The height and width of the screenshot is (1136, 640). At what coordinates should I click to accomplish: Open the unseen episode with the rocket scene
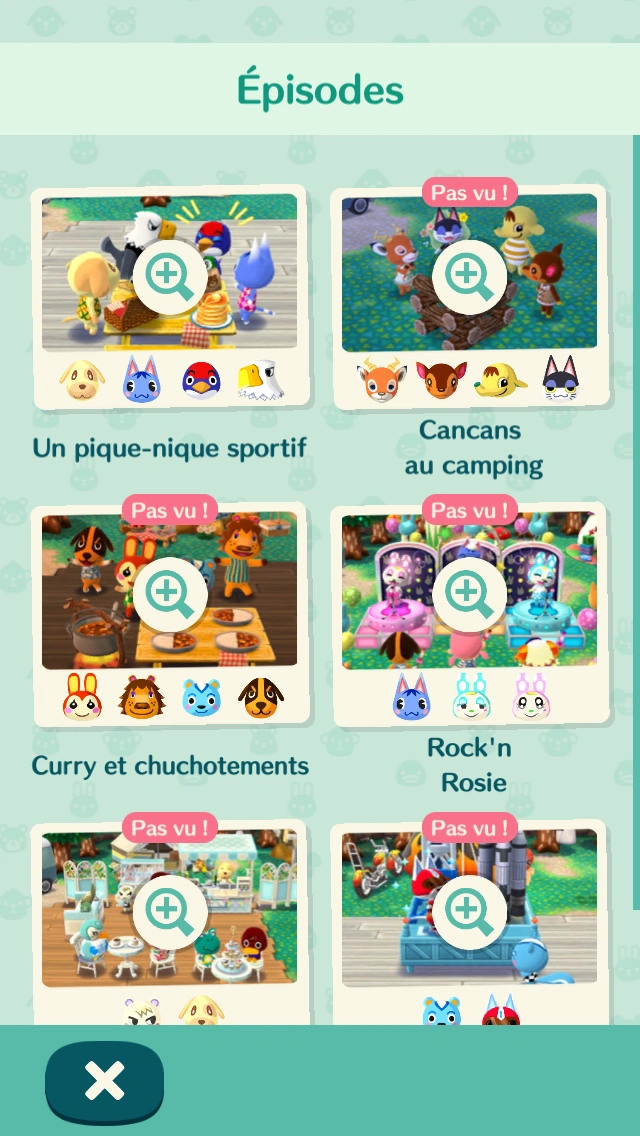(468, 908)
